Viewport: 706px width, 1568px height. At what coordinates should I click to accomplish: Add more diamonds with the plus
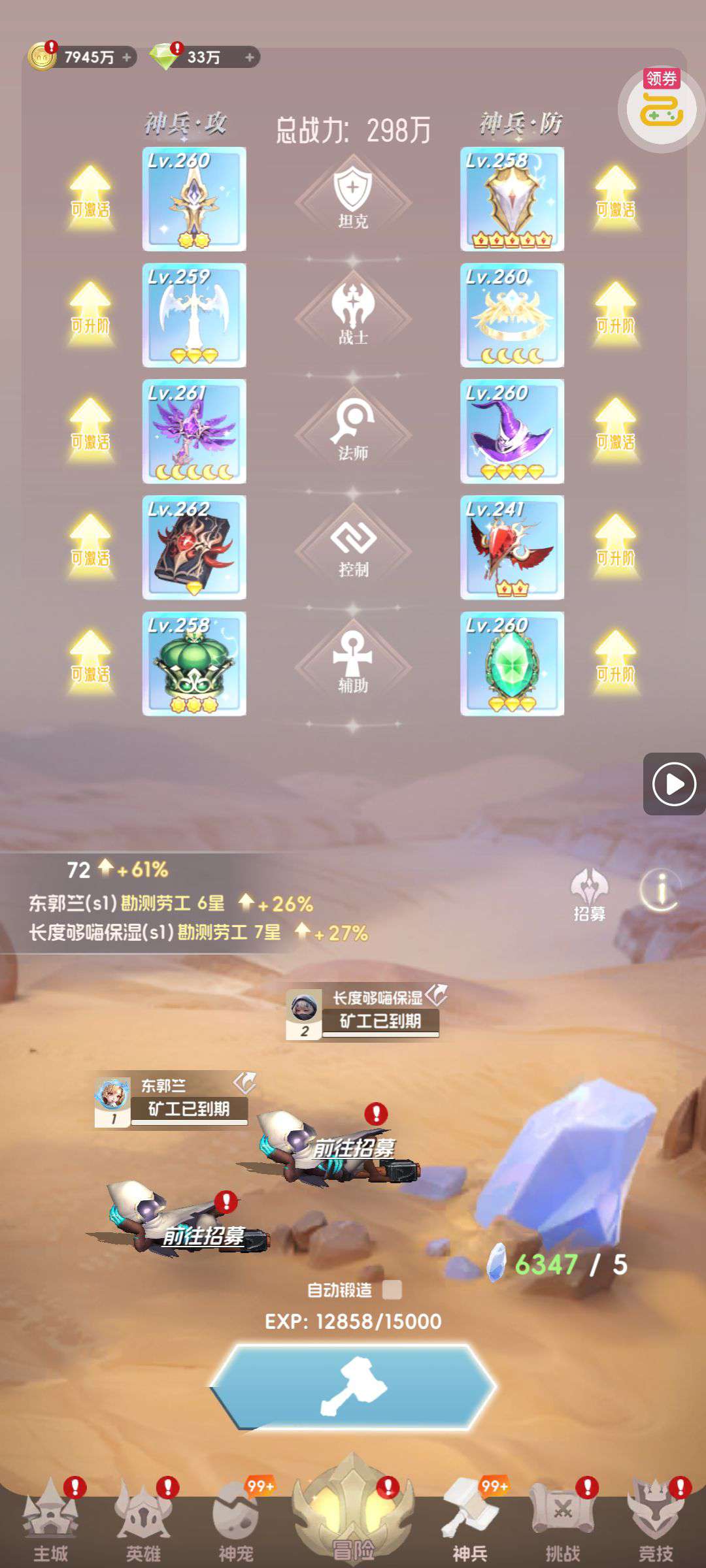click(x=249, y=57)
